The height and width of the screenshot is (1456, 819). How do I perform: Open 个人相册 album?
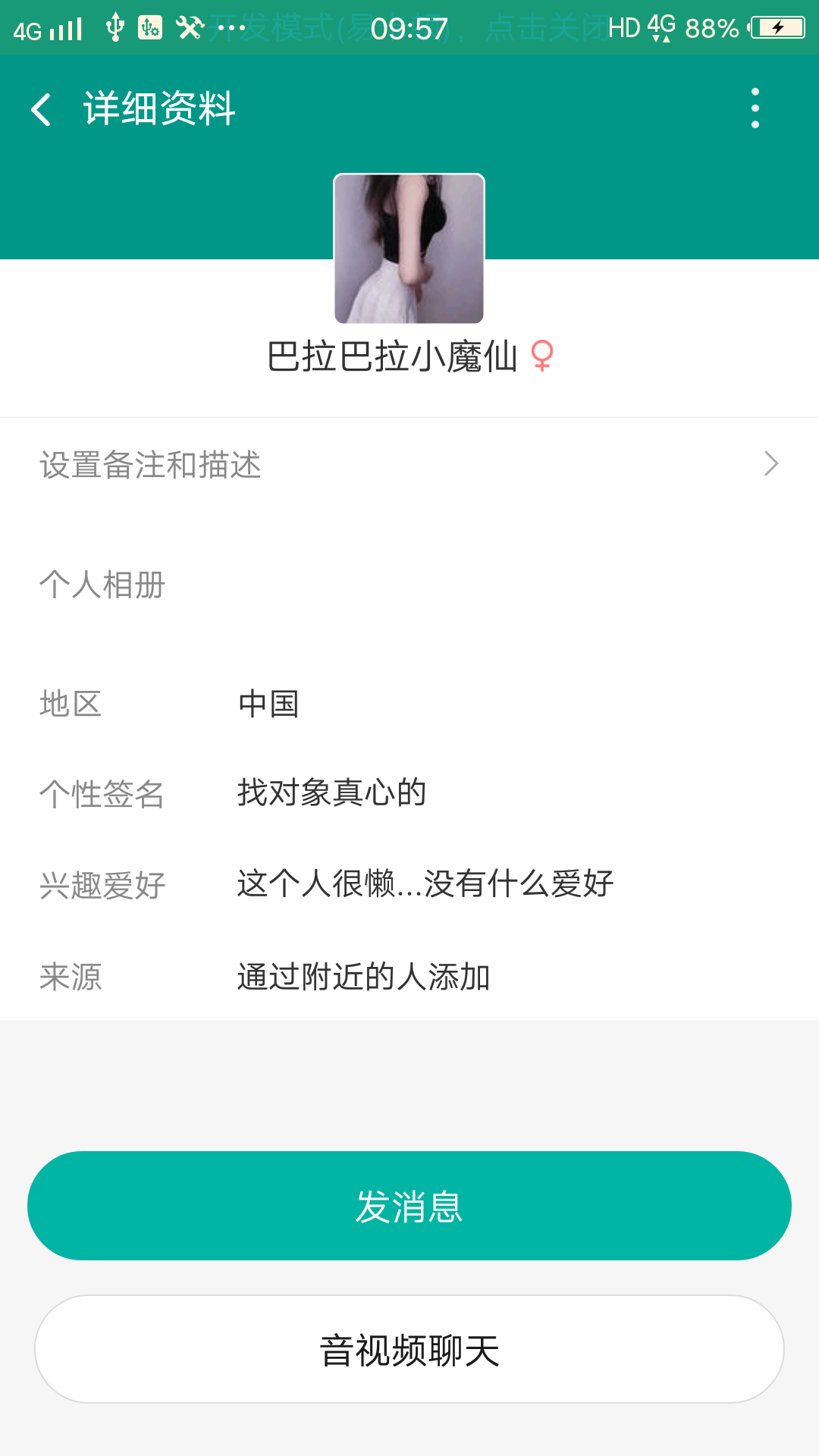(409, 585)
